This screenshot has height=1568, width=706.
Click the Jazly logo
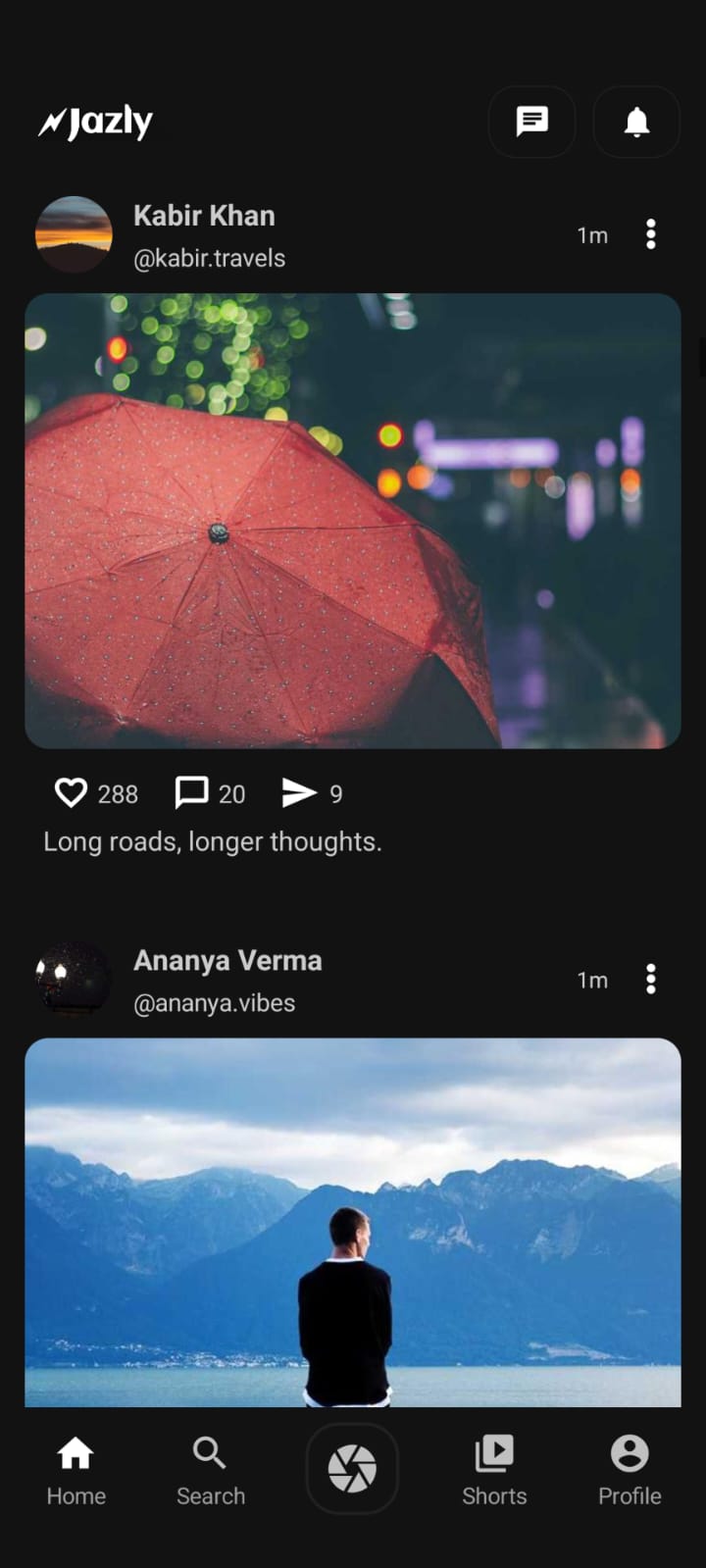pyautogui.click(x=95, y=122)
